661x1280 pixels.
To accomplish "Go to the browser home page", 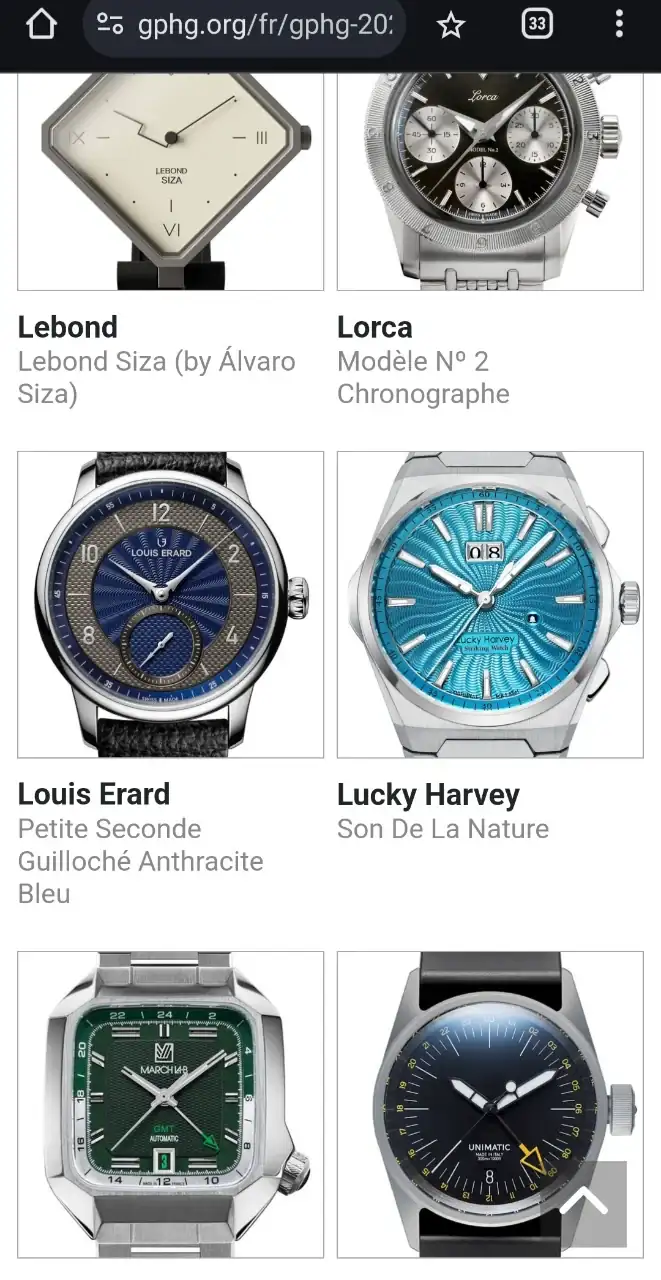I will click(41, 25).
